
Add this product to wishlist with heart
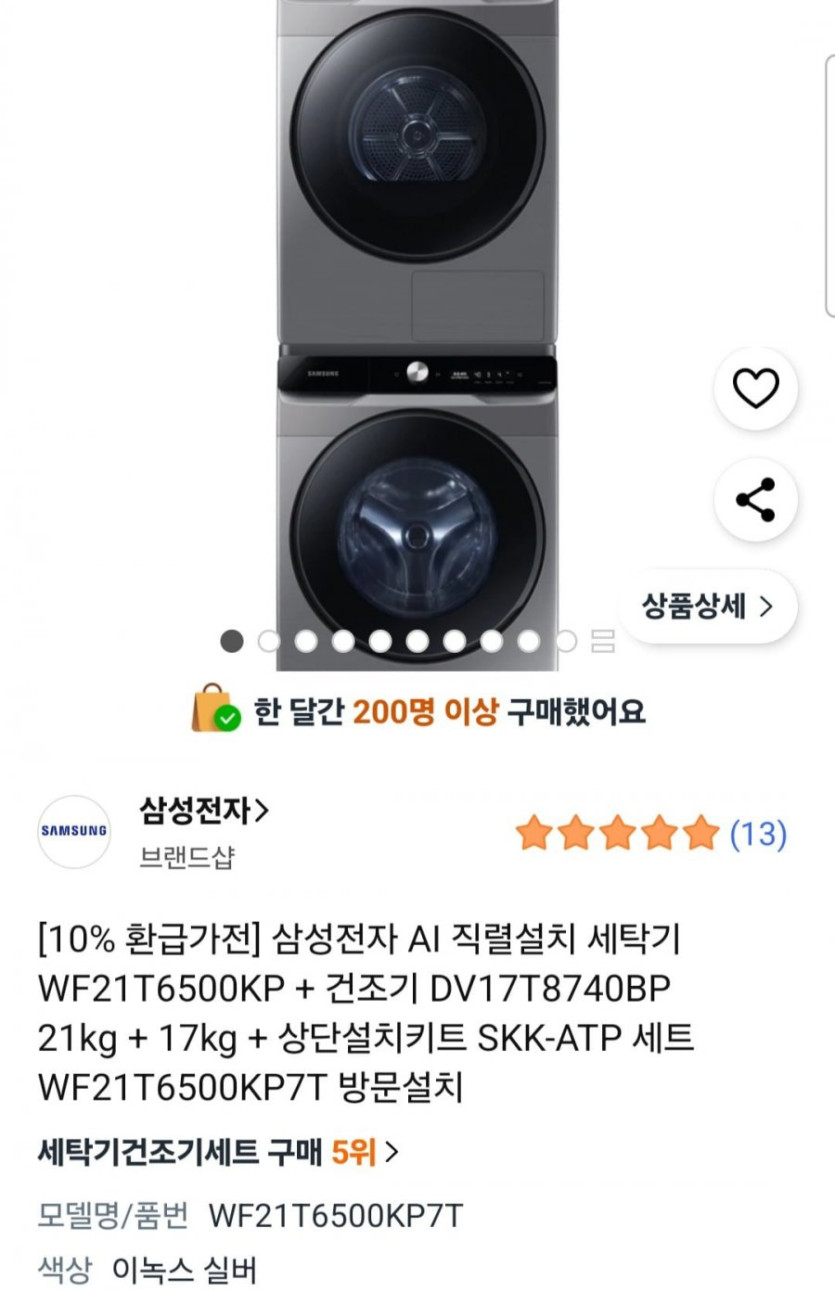755,388
